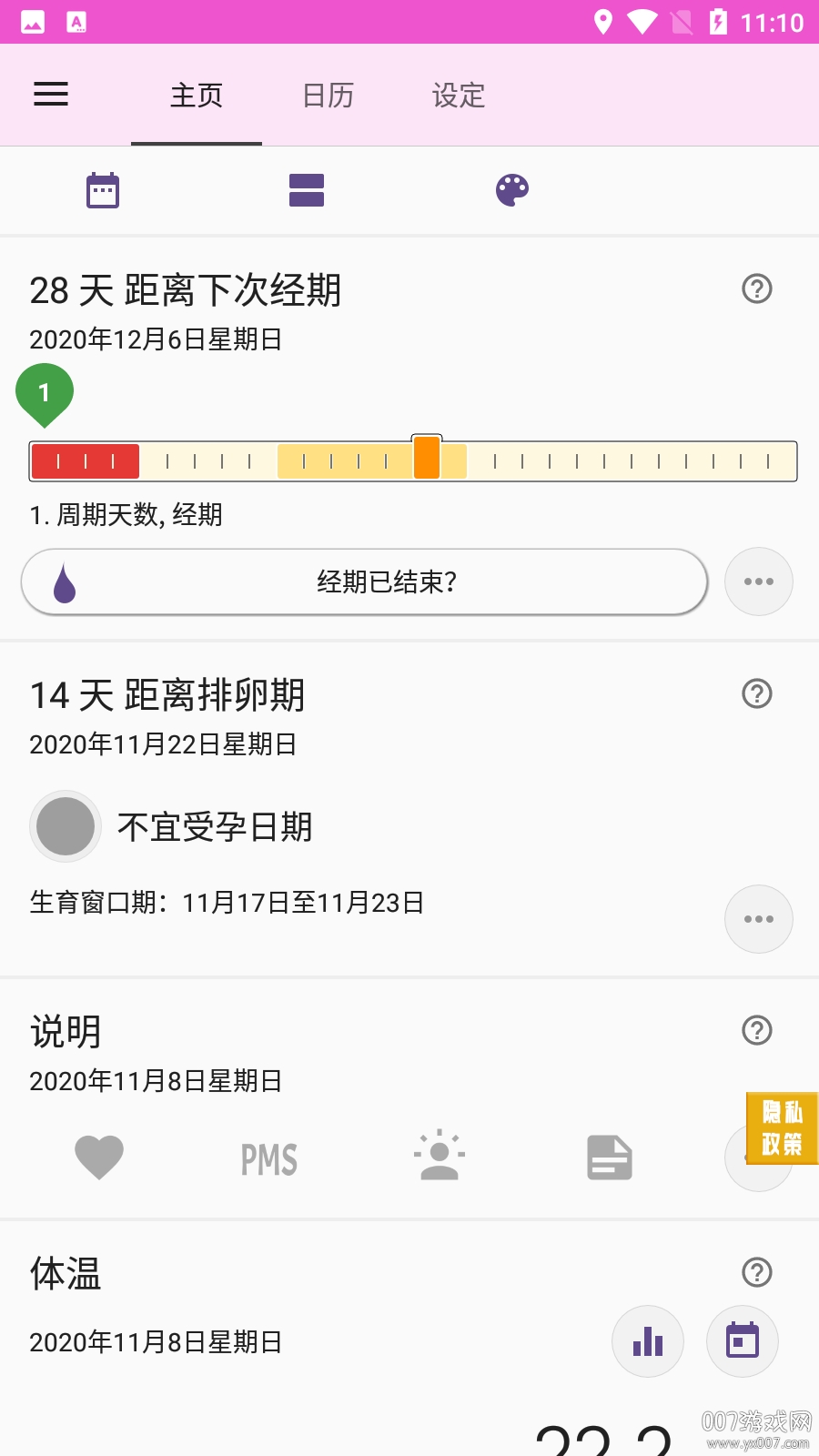
Task: Open the 设定 tab
Action: click(459, 95)
